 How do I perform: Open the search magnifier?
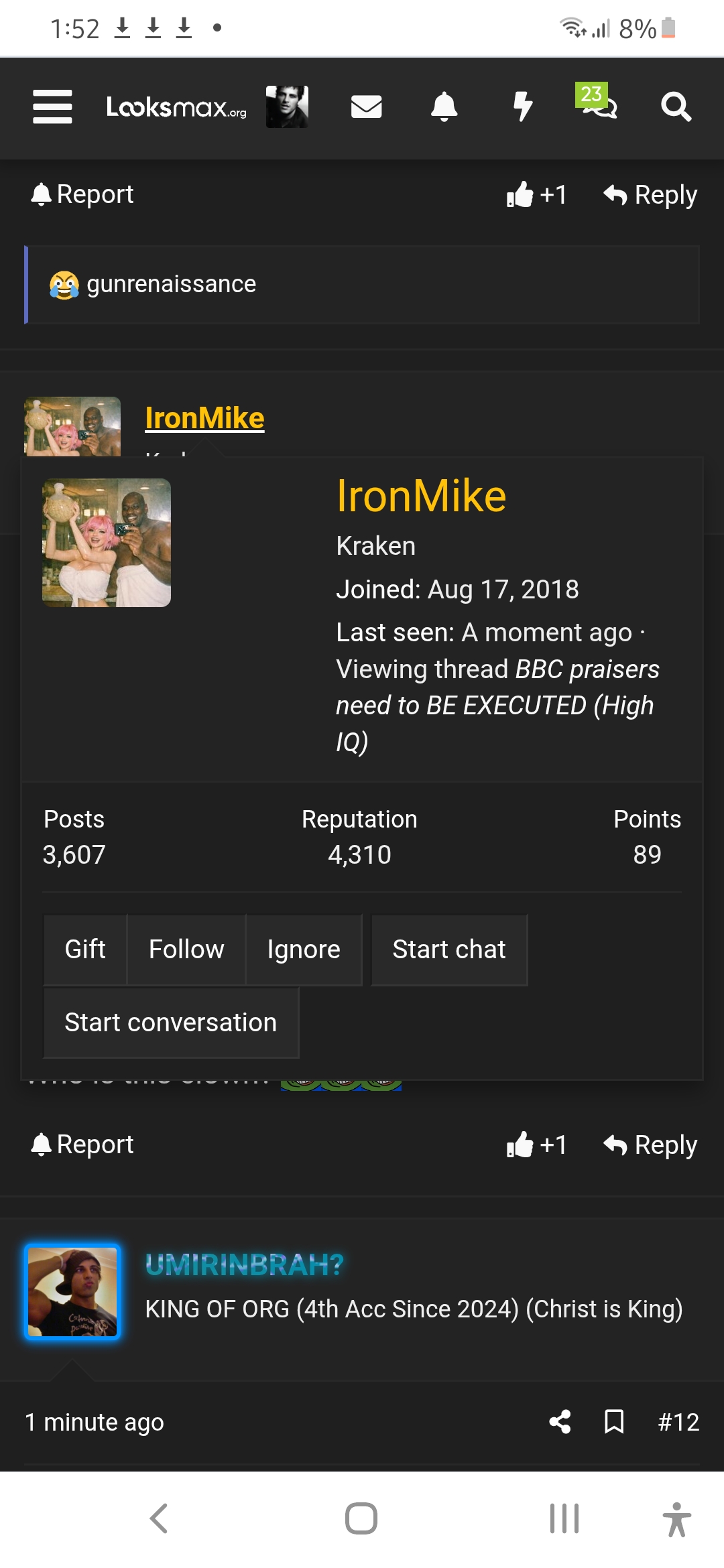676,107
